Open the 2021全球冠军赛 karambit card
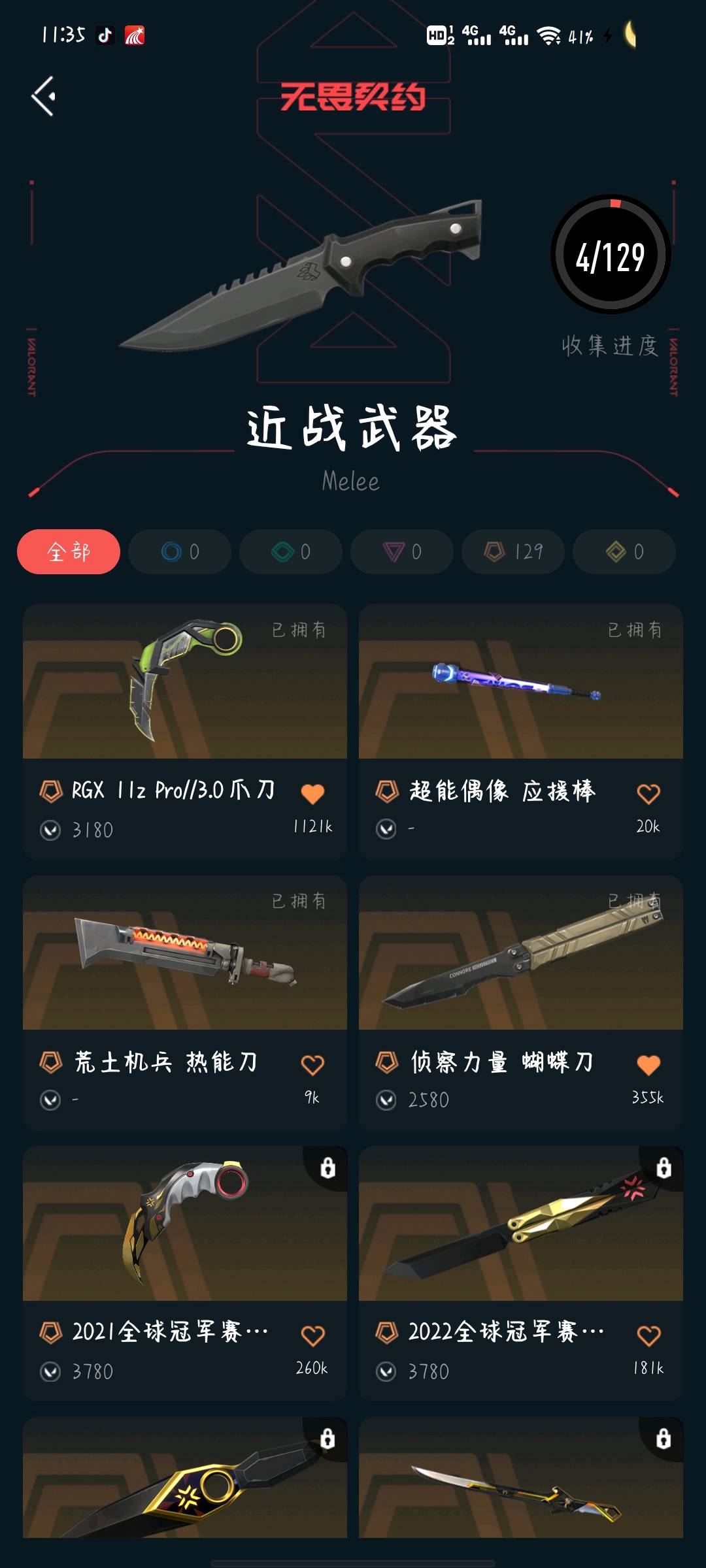The height and width of the screenshot is (1568, 706). point(185,1273)
